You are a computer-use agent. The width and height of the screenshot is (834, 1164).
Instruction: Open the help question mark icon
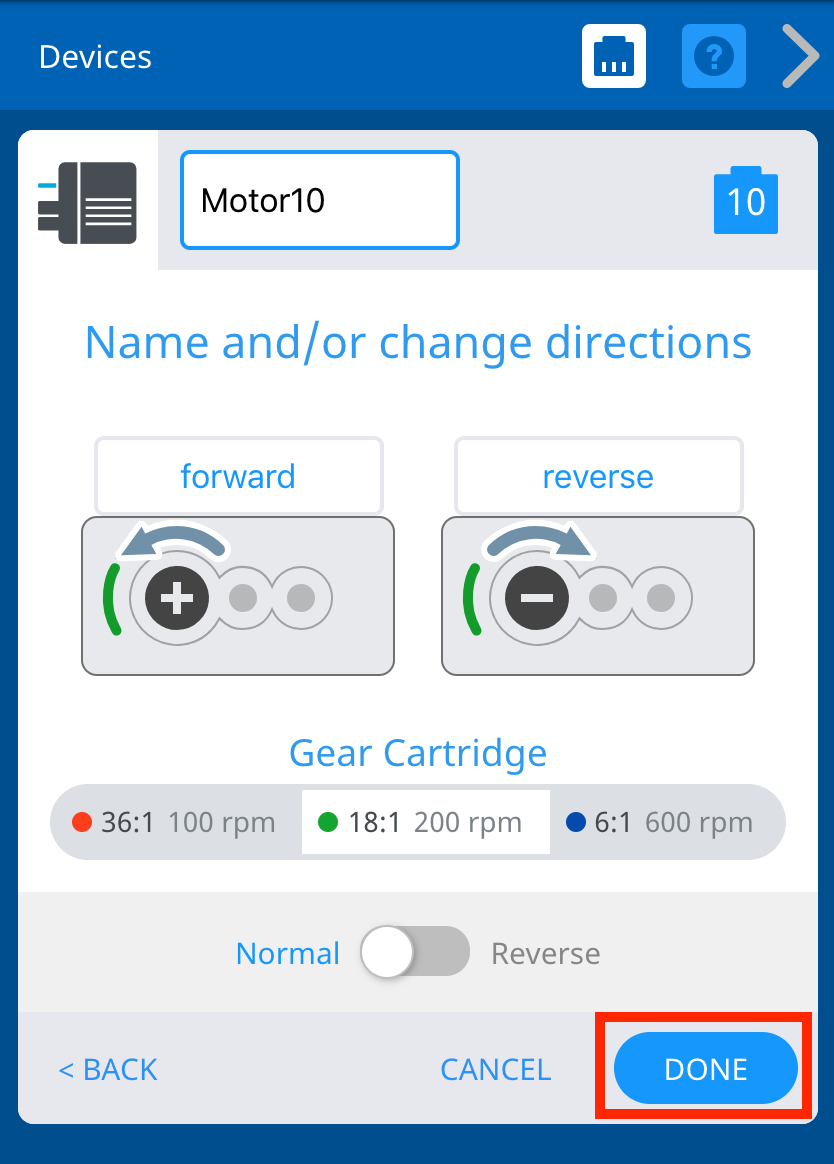[713, 56]
